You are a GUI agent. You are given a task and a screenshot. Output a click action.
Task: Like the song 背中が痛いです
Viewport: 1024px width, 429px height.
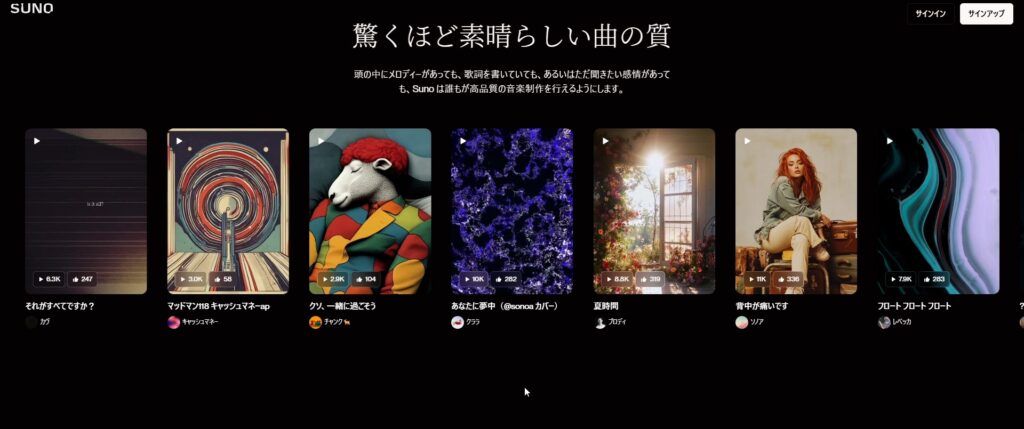[791, 279]
